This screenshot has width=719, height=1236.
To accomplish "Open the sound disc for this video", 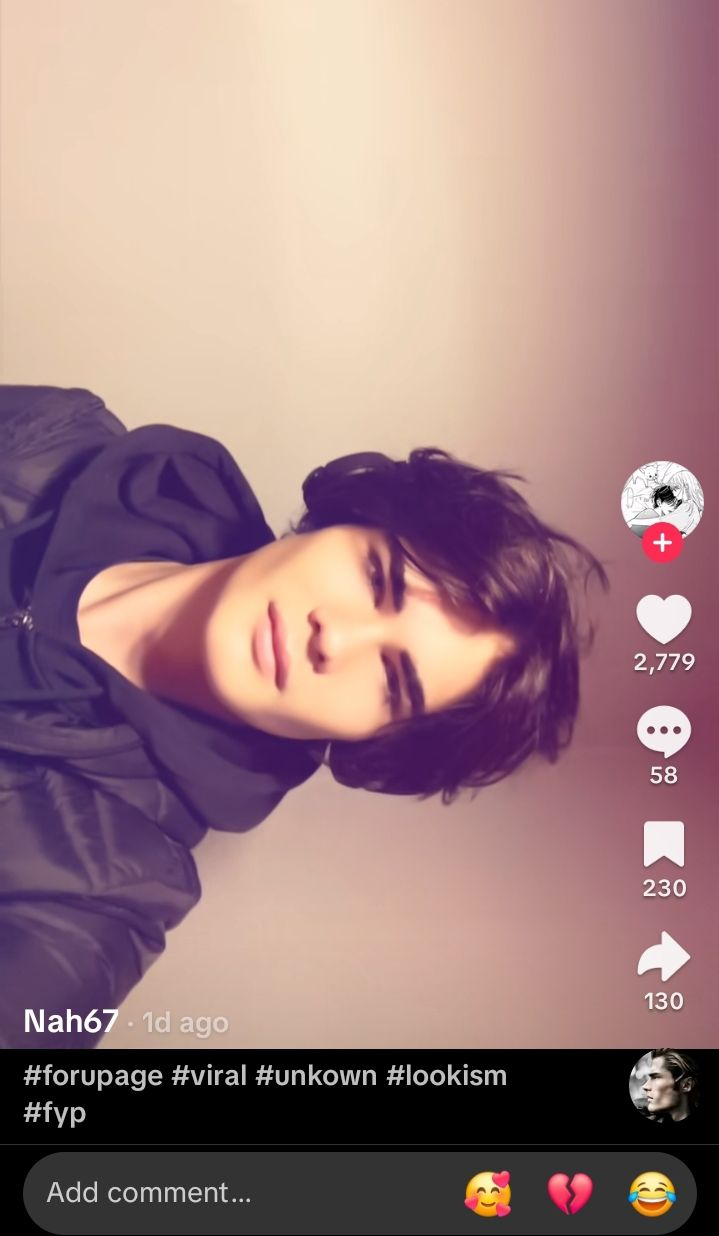I will tap(662, 1086).
